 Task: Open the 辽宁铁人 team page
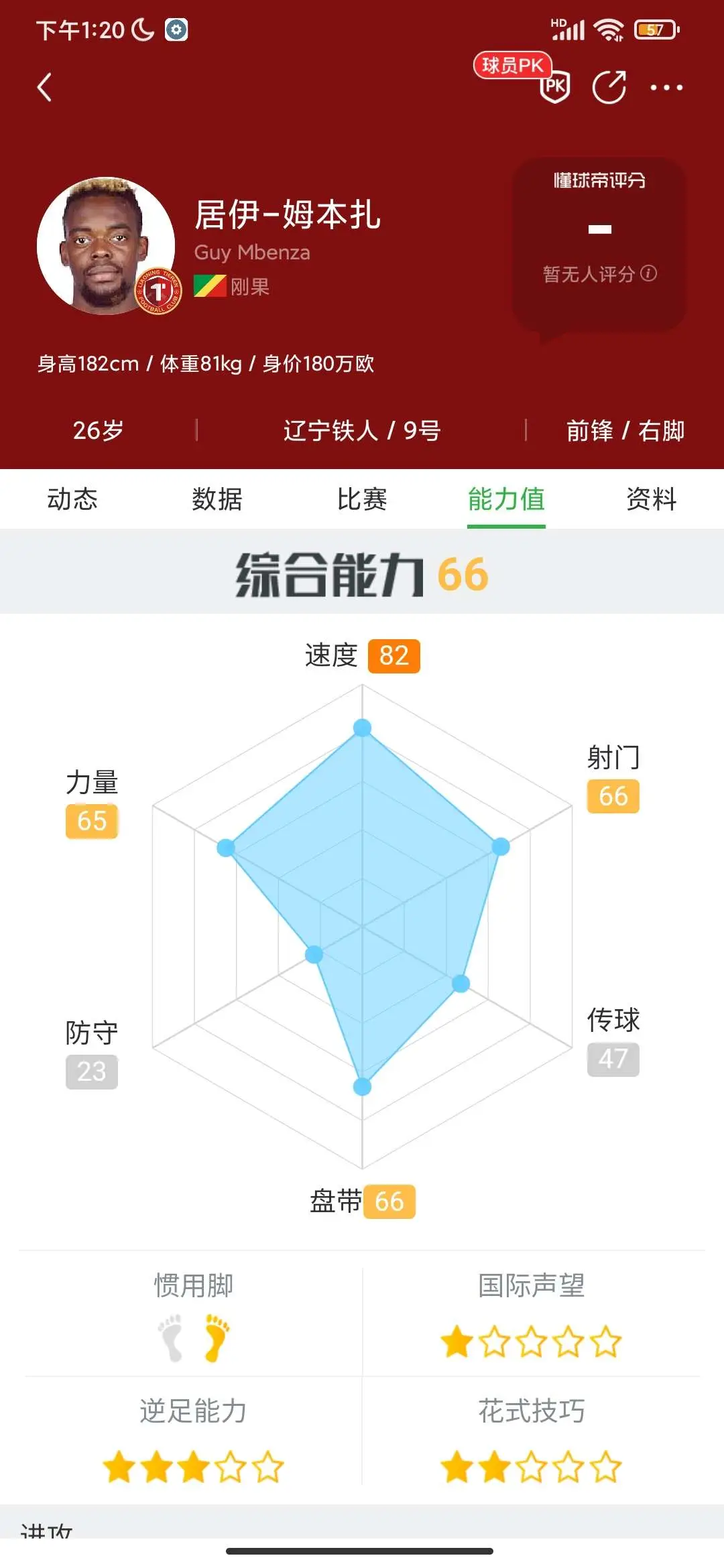[330, 430]
